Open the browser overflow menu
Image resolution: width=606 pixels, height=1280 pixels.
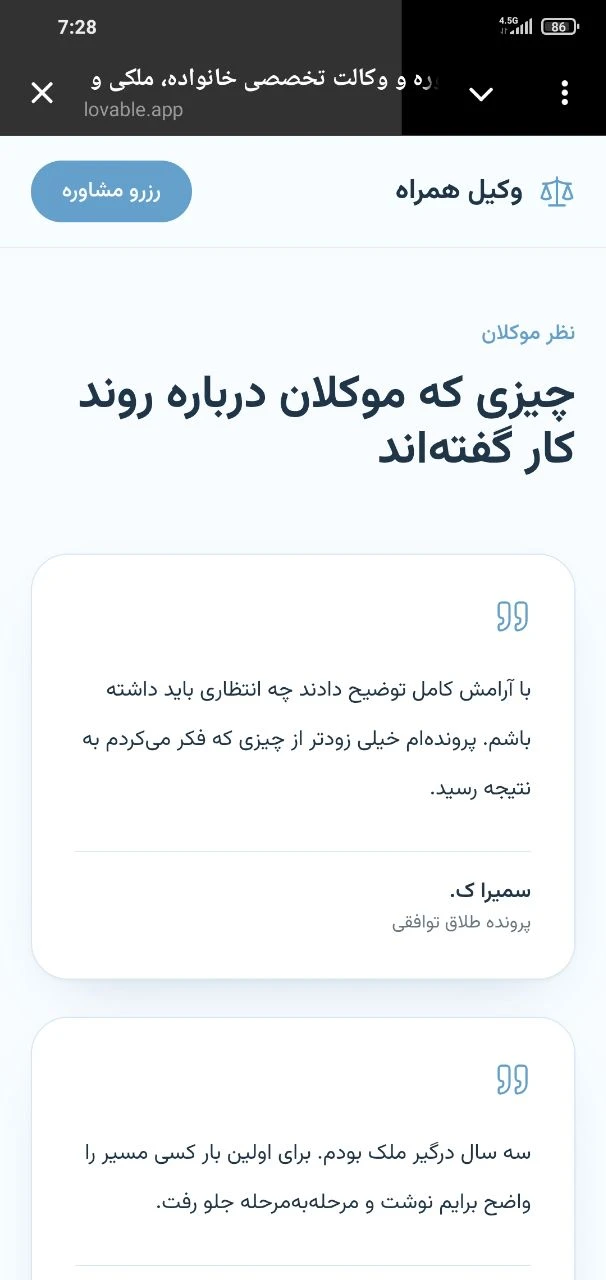tap(565, 93)
